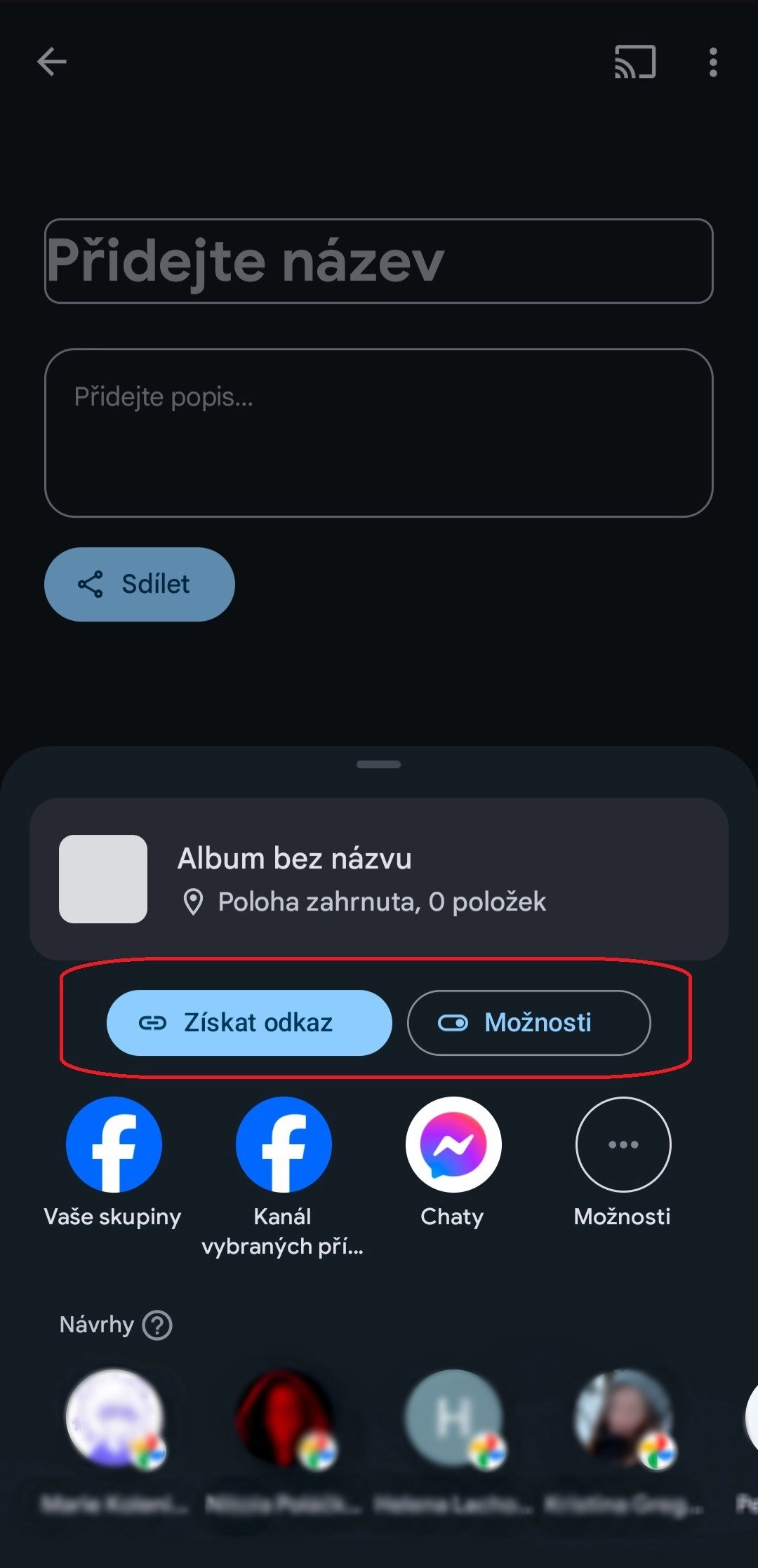Select the Album bez názvu header
The width and height of the screenshot is (758, 1568).
(295, 857)
